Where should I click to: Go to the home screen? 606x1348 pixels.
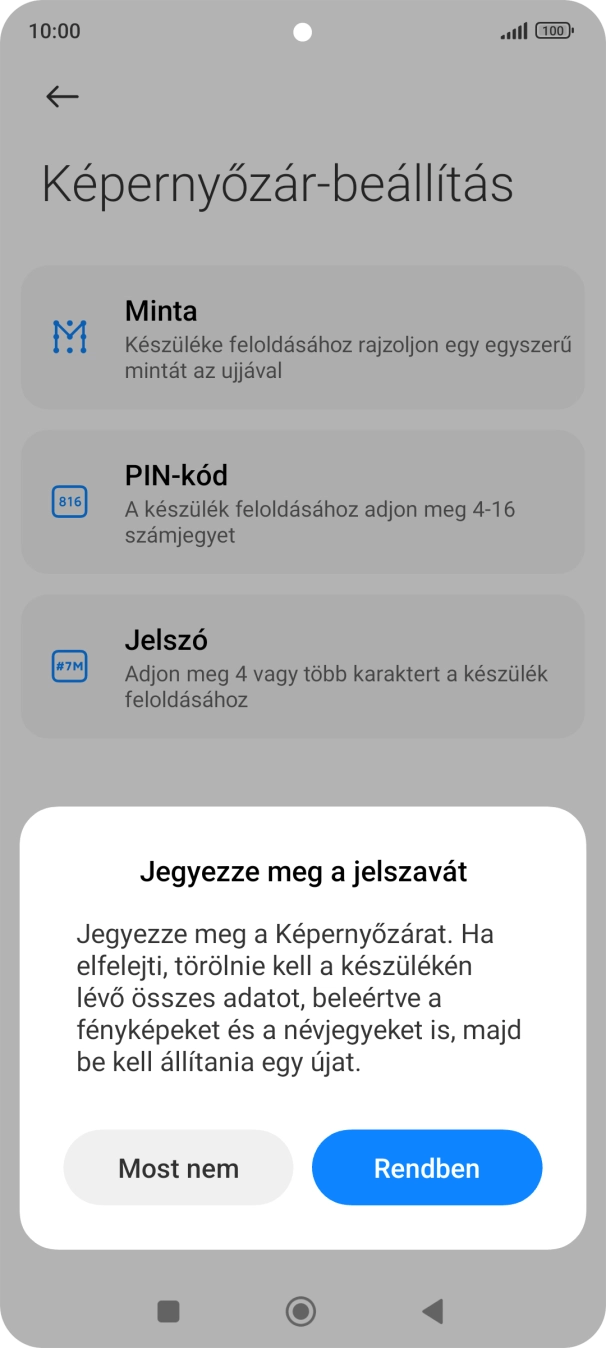click(x=300, y=1311)
